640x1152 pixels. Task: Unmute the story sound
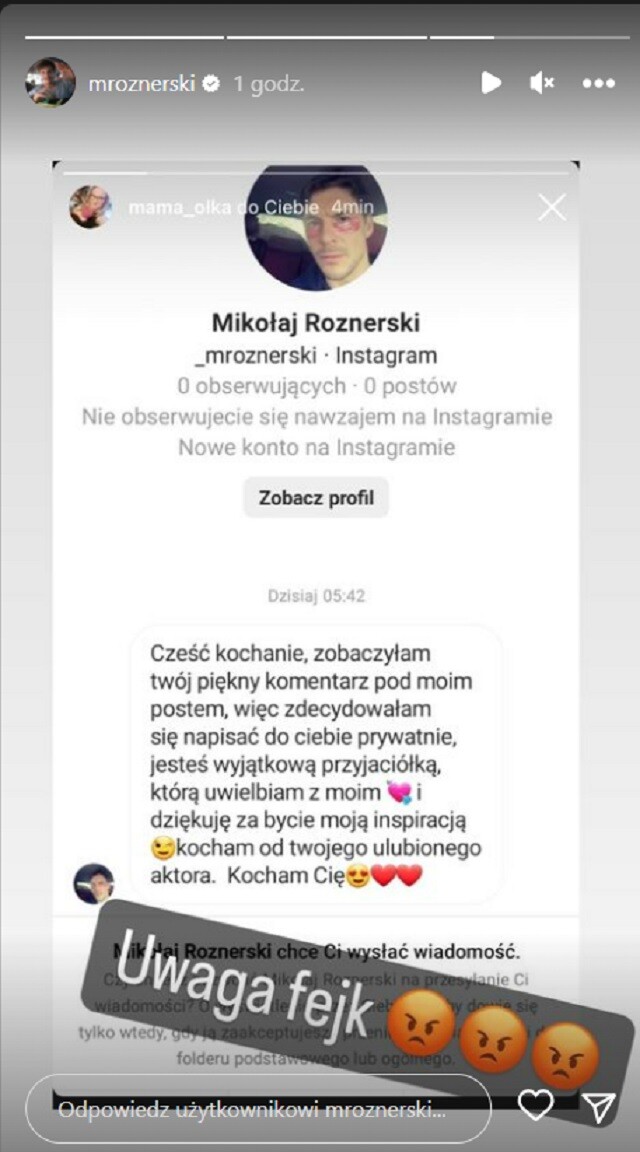point(542,83)
